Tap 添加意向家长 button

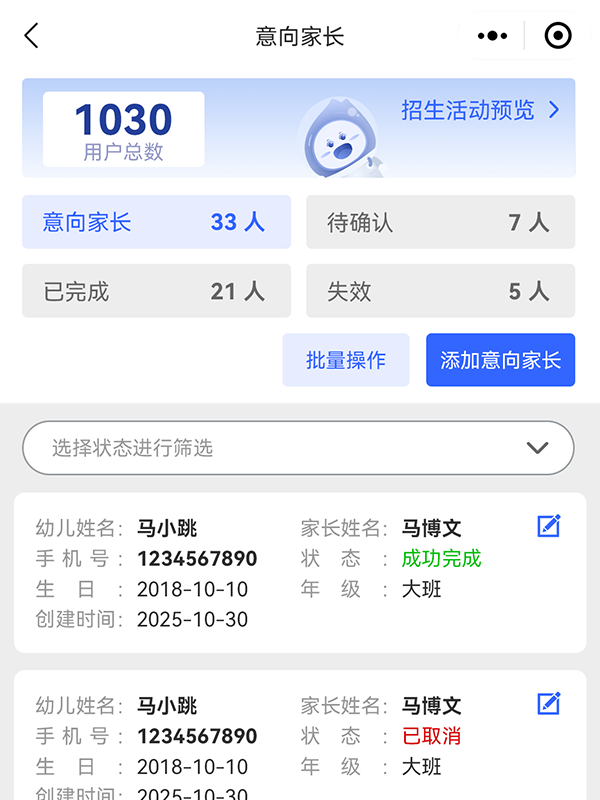500,360
